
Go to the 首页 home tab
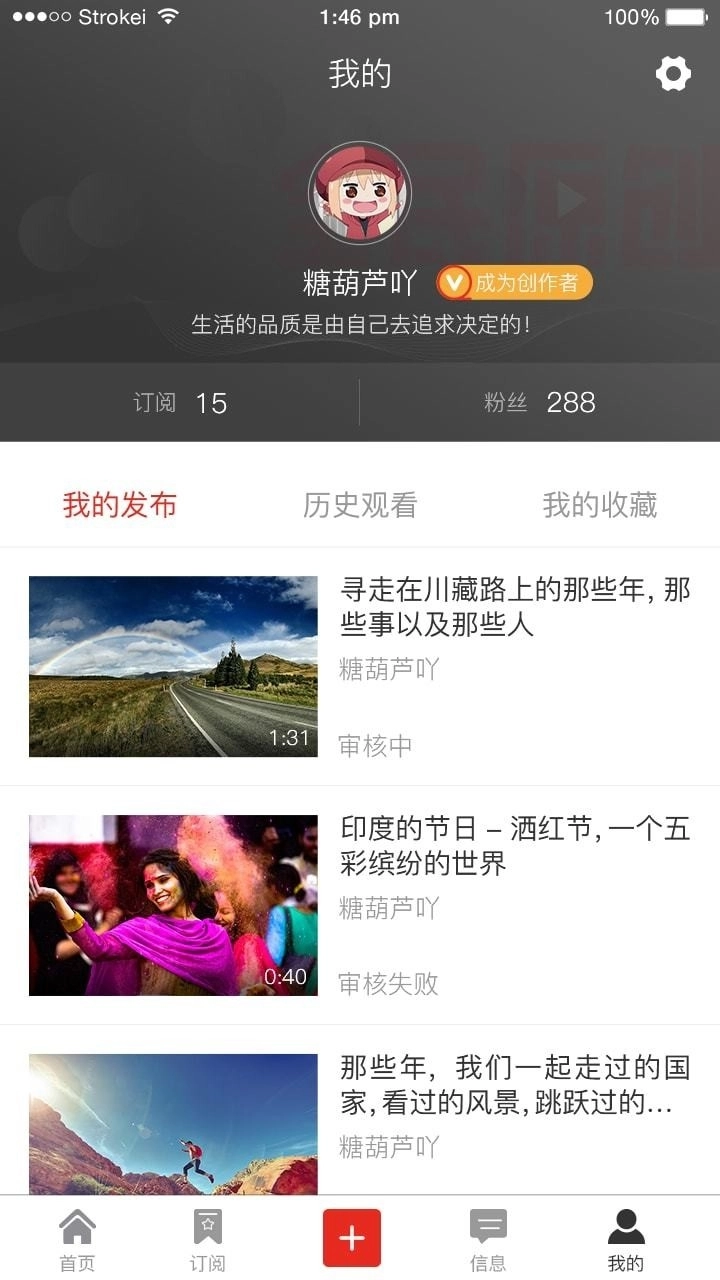77,1240
